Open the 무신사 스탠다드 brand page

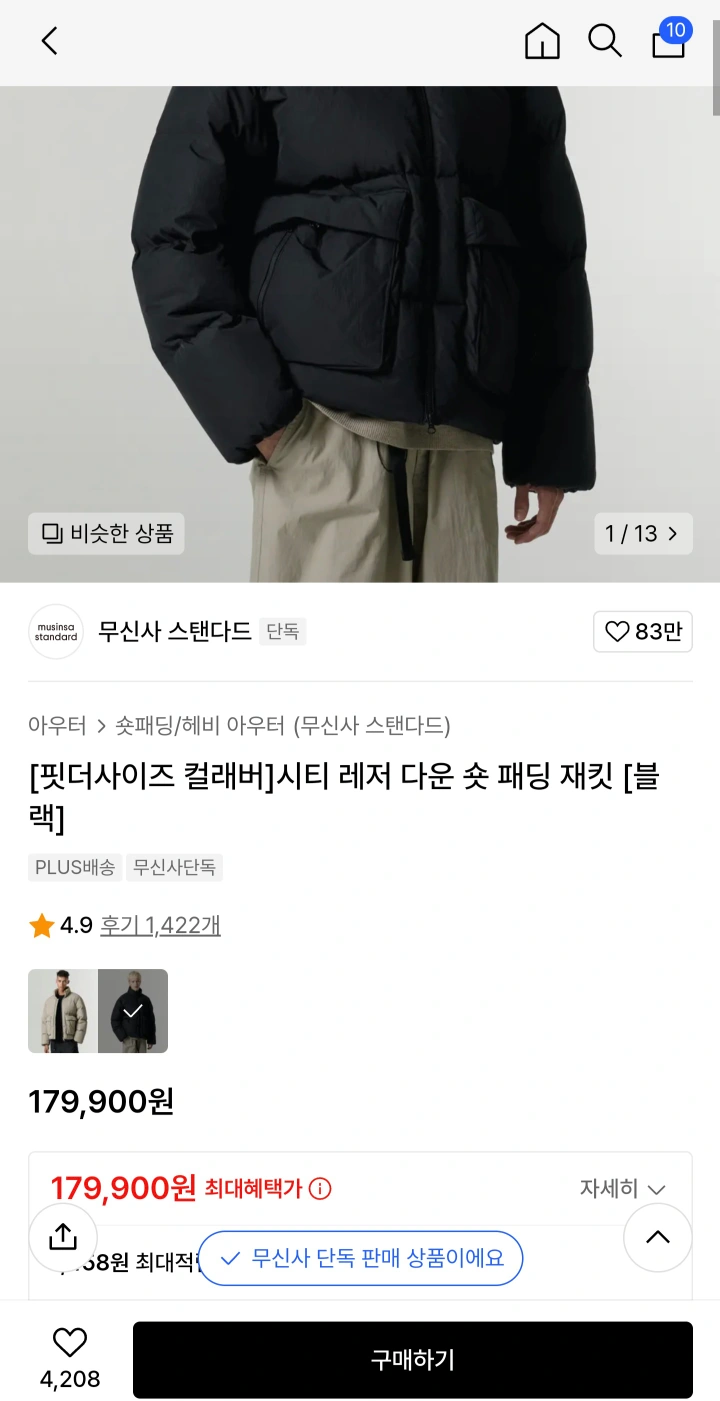[x=174, y=632]
